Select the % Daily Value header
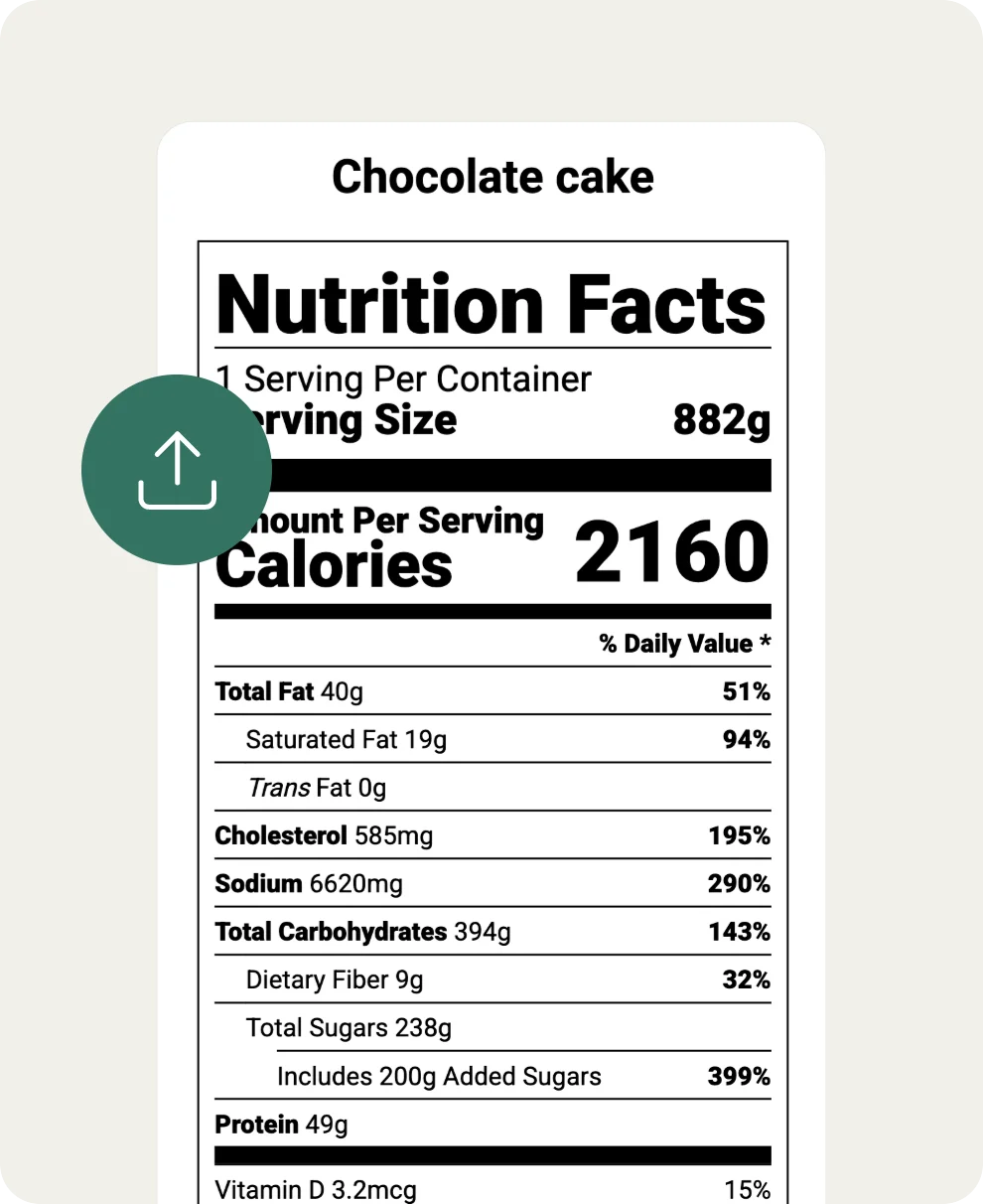The height and width of the screenshot is (1204, 983). pos(683,643)
